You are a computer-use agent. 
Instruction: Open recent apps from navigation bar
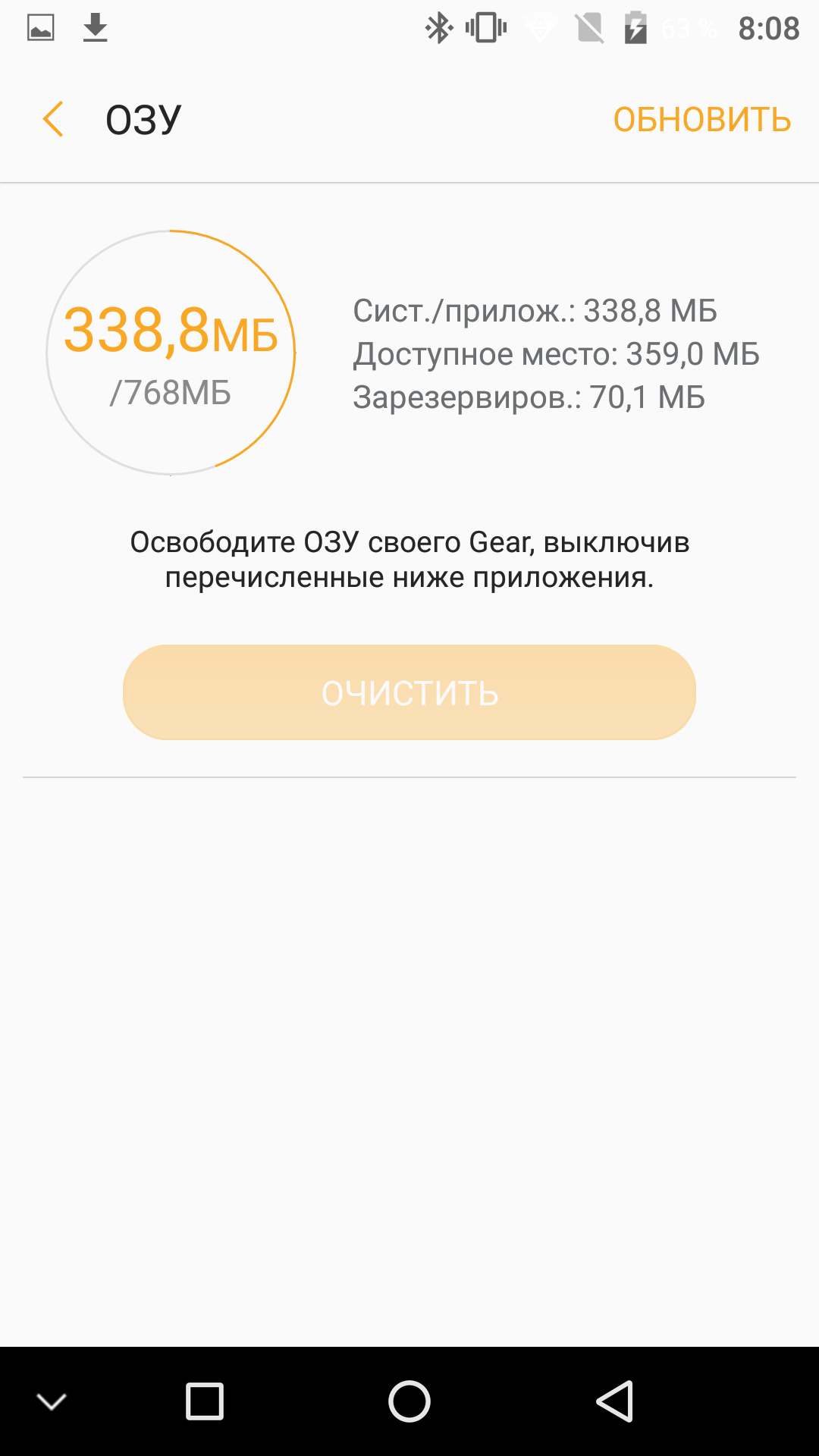(x=205, y=1401)
